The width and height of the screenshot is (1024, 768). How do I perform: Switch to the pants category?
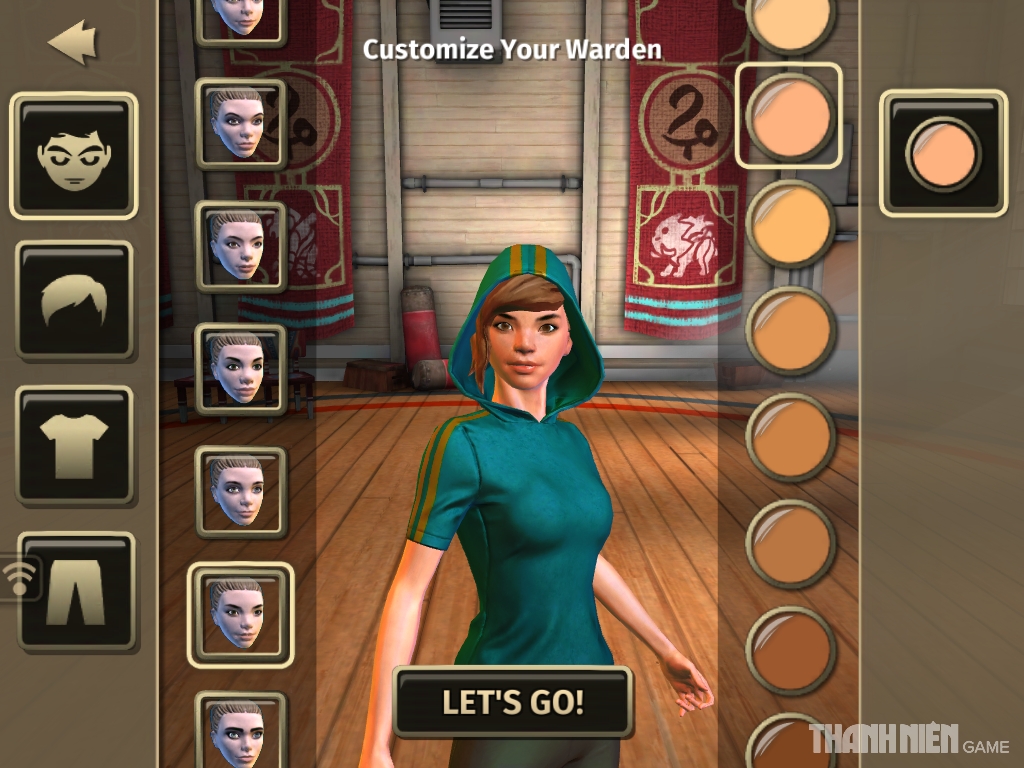click(77, 591)
